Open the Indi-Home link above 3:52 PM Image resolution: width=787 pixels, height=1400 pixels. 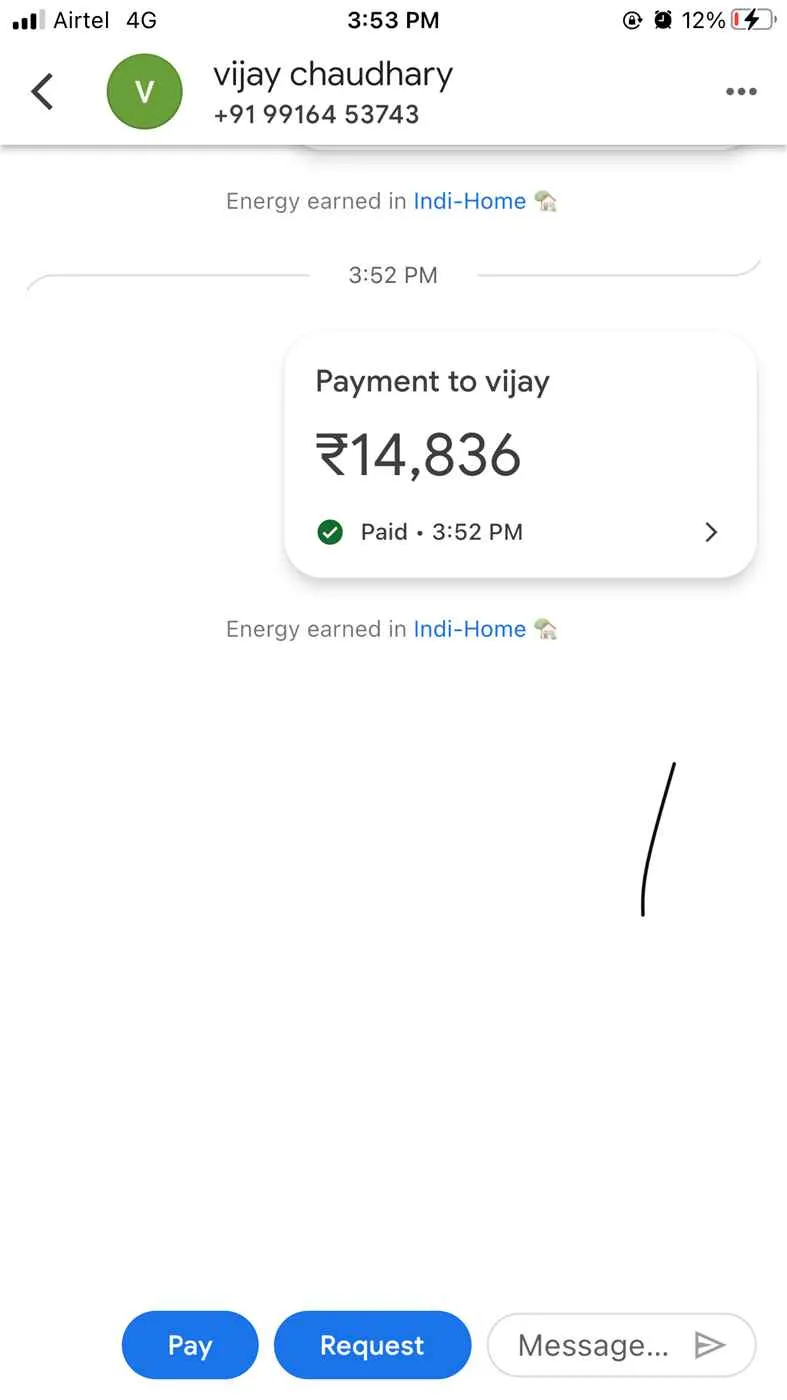[470, 201]
